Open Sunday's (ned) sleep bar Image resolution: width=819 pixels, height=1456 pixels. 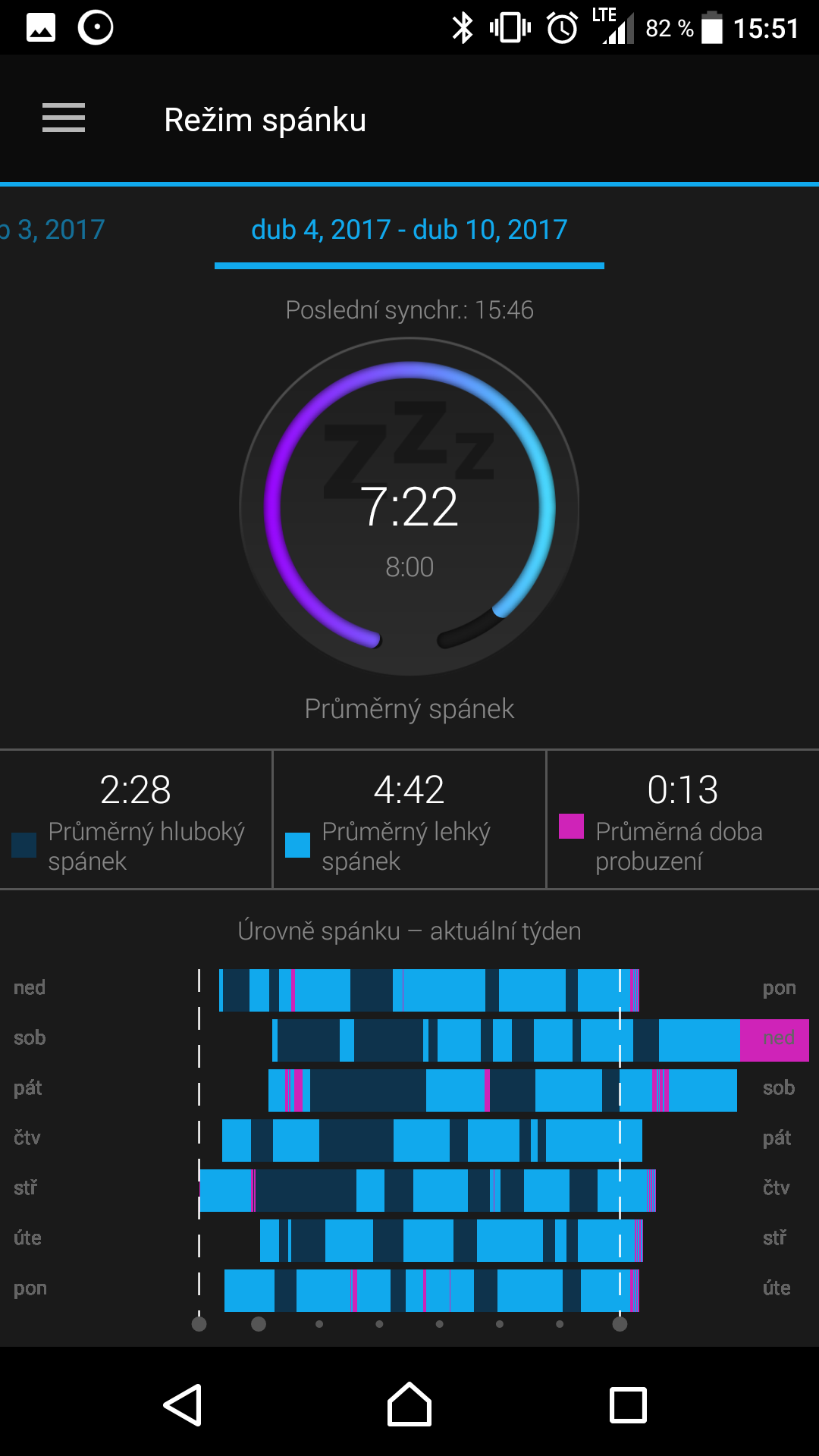click(x=429, y=990)
